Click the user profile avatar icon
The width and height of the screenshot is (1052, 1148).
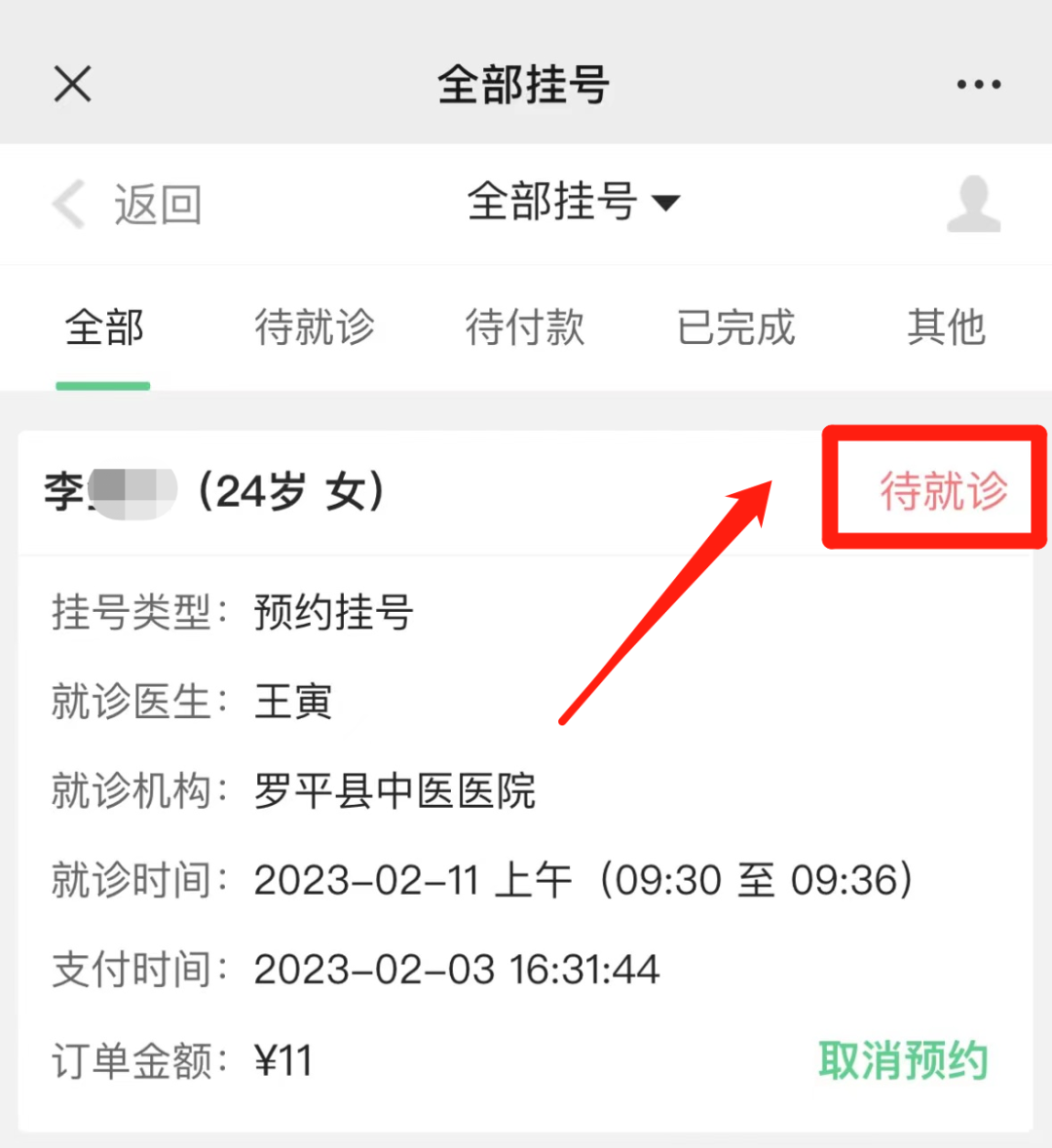[x=973, y=202]
